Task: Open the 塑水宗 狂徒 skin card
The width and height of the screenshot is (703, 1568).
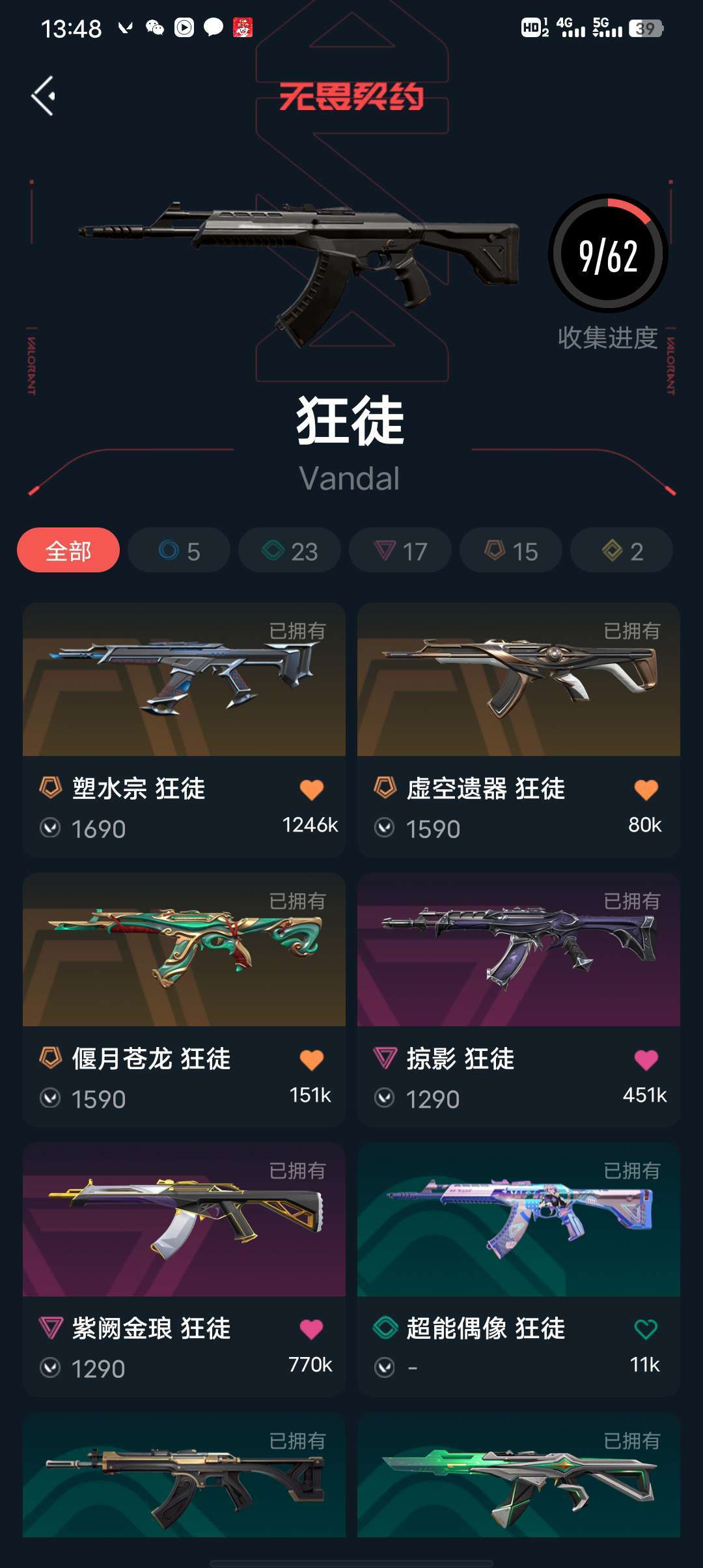Action: click(184, 729)
